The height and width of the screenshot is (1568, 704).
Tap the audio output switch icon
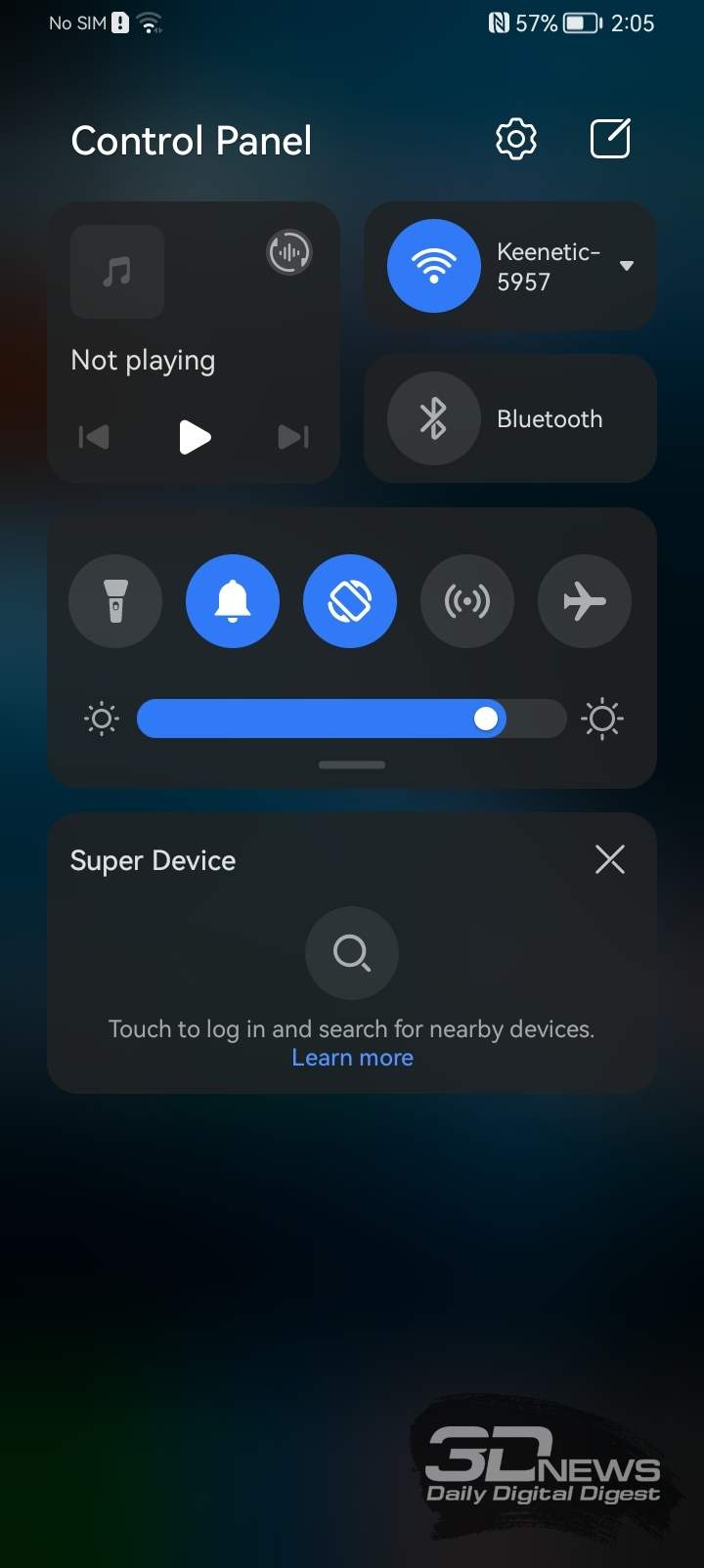pyautogui.click(x=289, y=252)
